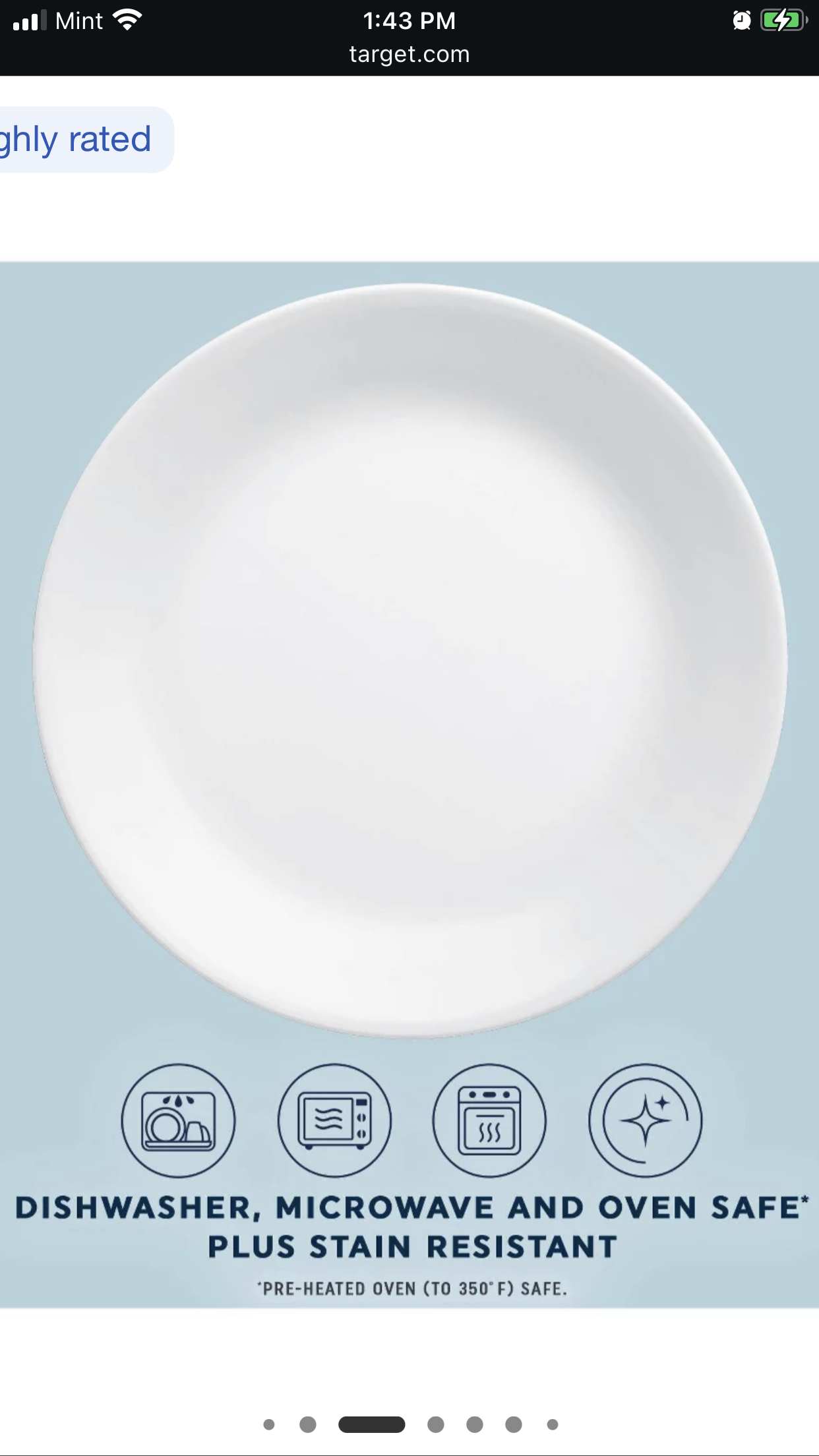Image resolution: width=819 pixels, height=1456 pixels.
Task: Tap the Highly rated chip
Action: [x=78, y=140]
